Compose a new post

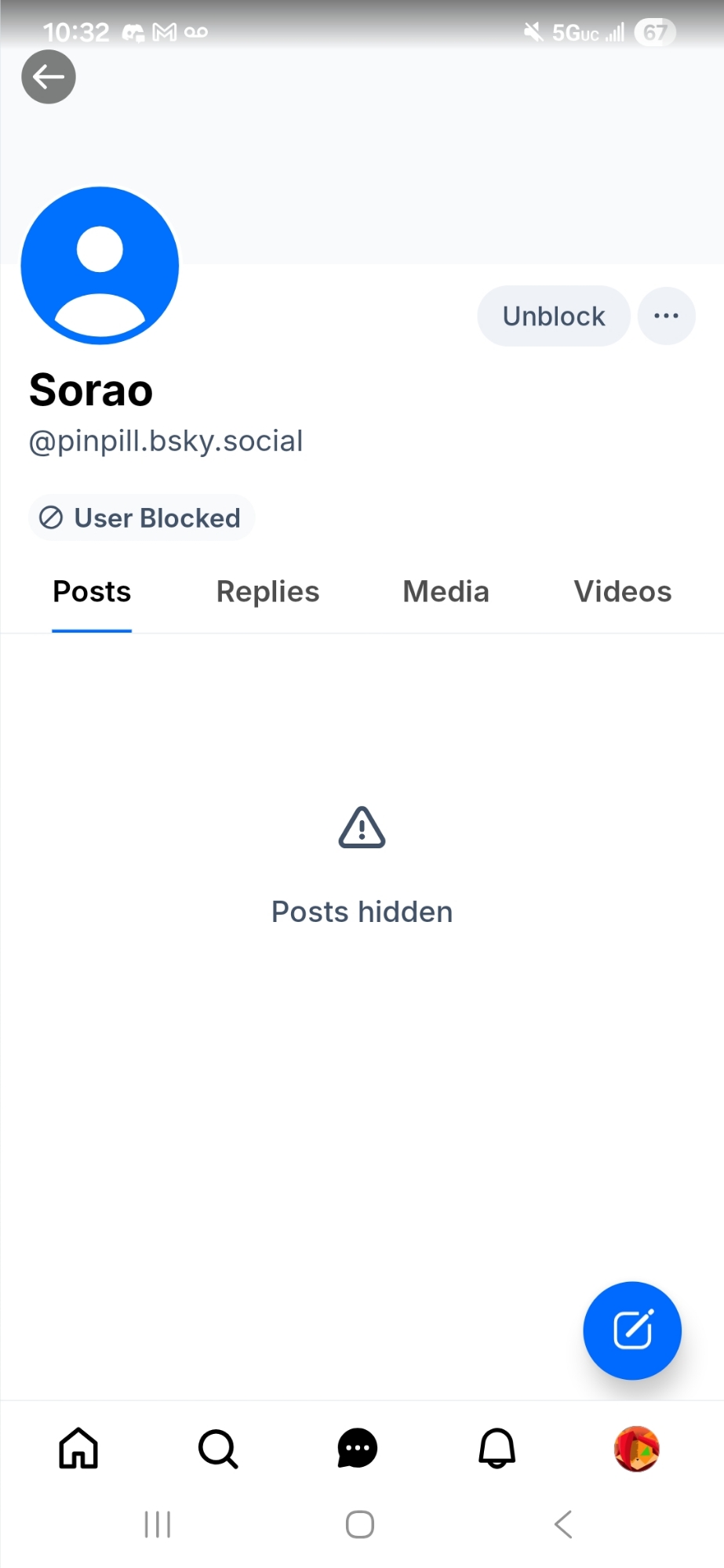pos(632,1330)
